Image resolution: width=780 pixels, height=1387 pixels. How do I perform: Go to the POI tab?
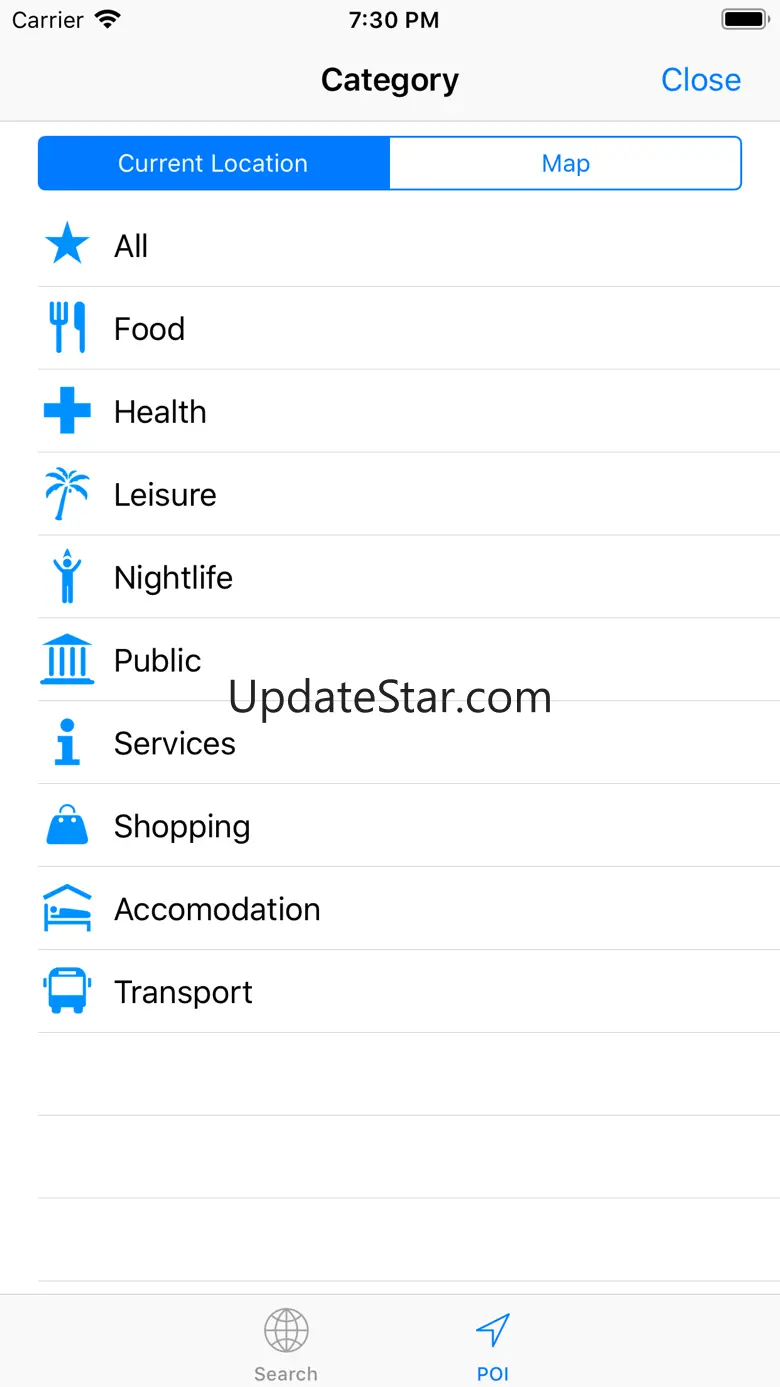click(x=493, y=1344)
